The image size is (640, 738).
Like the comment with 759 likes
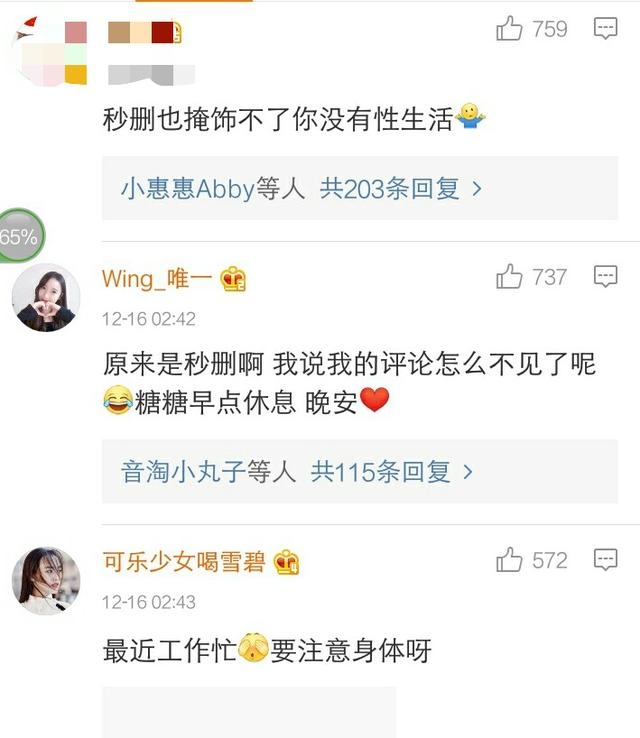click(x=510, y=29)
